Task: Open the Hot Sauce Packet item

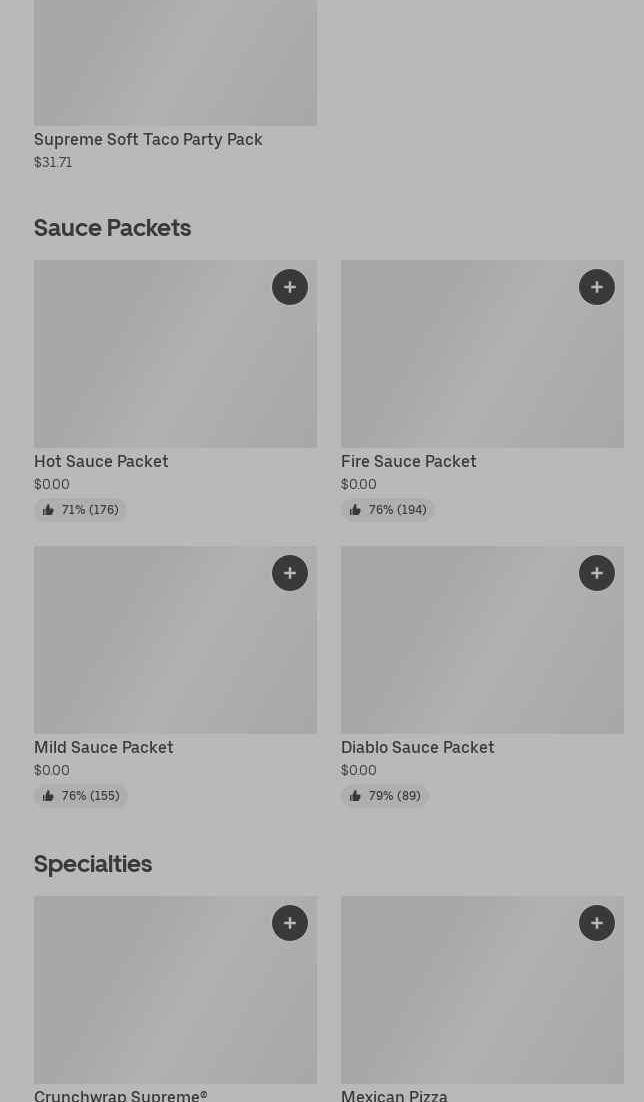Action: point(101,461)
